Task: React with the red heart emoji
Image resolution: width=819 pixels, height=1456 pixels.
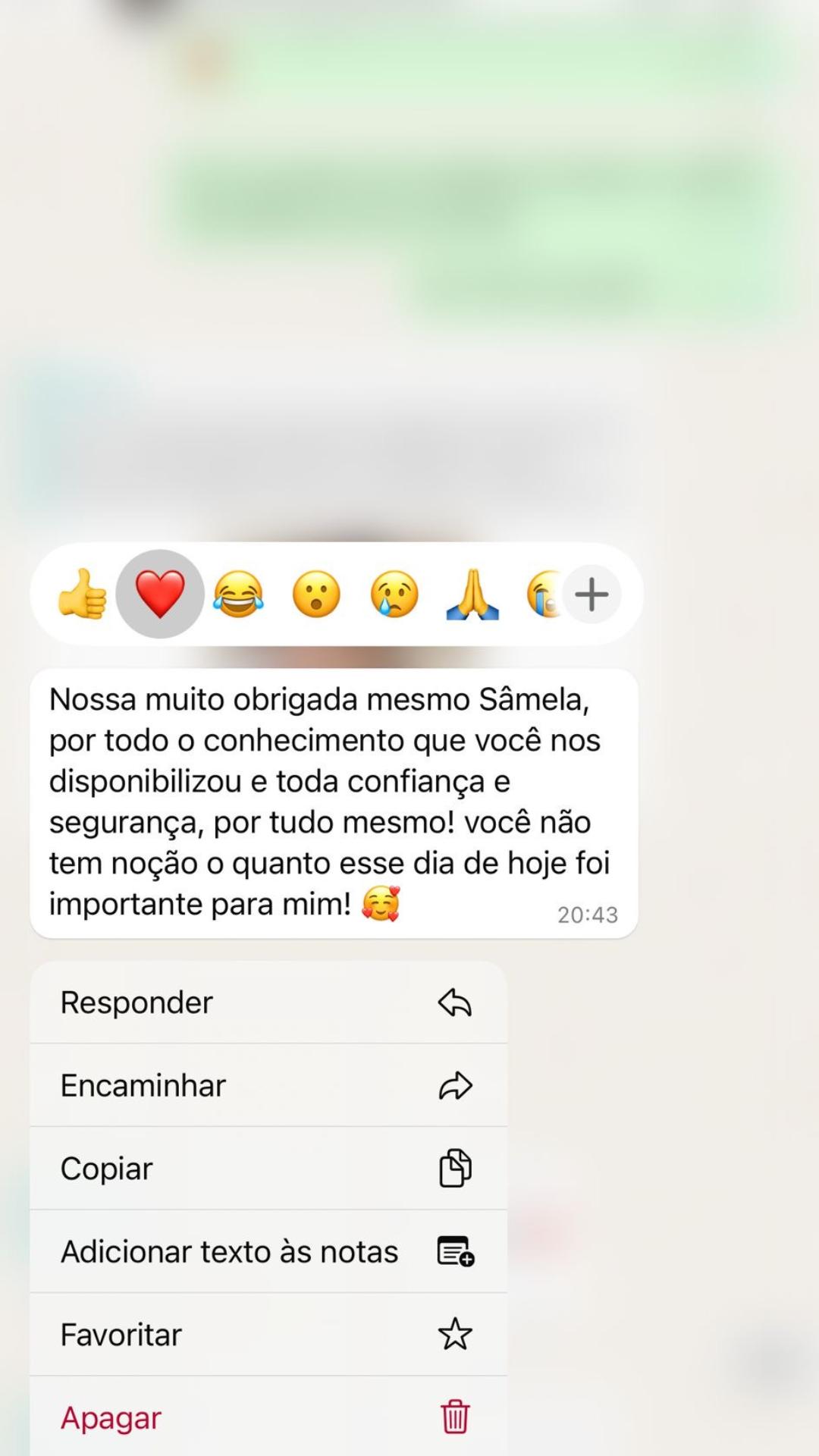Action: pos(160,594)
